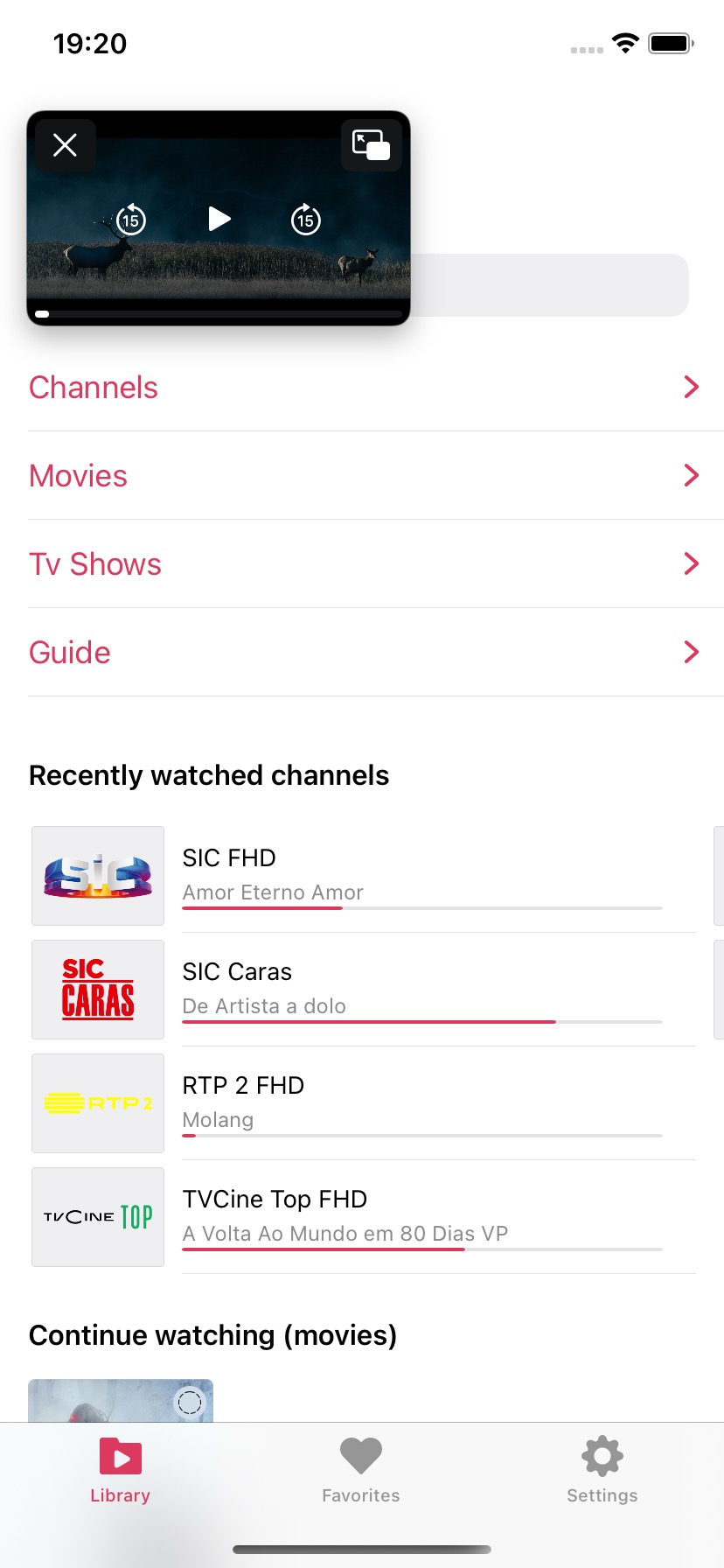The width and height of the screenshot is (724, 1568).
Task: Rewind the video 15 seconds
Action: [x=131, y=220]
